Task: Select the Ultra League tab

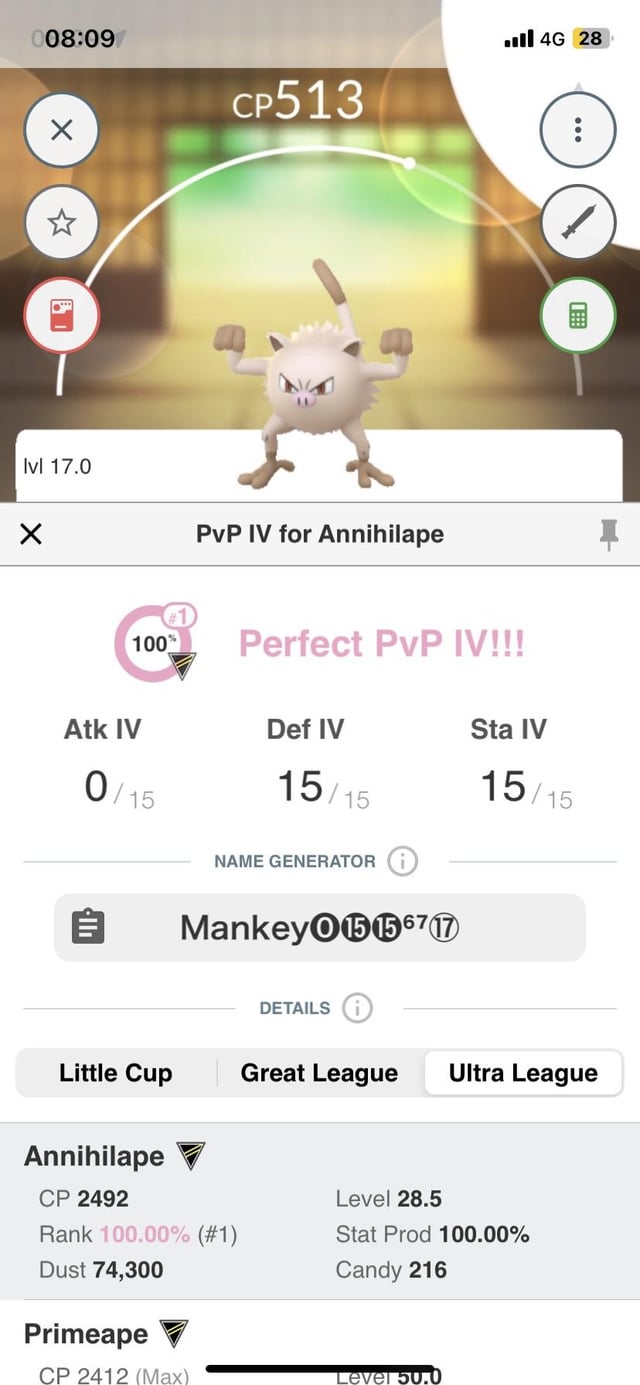Action: [523, 1073]
